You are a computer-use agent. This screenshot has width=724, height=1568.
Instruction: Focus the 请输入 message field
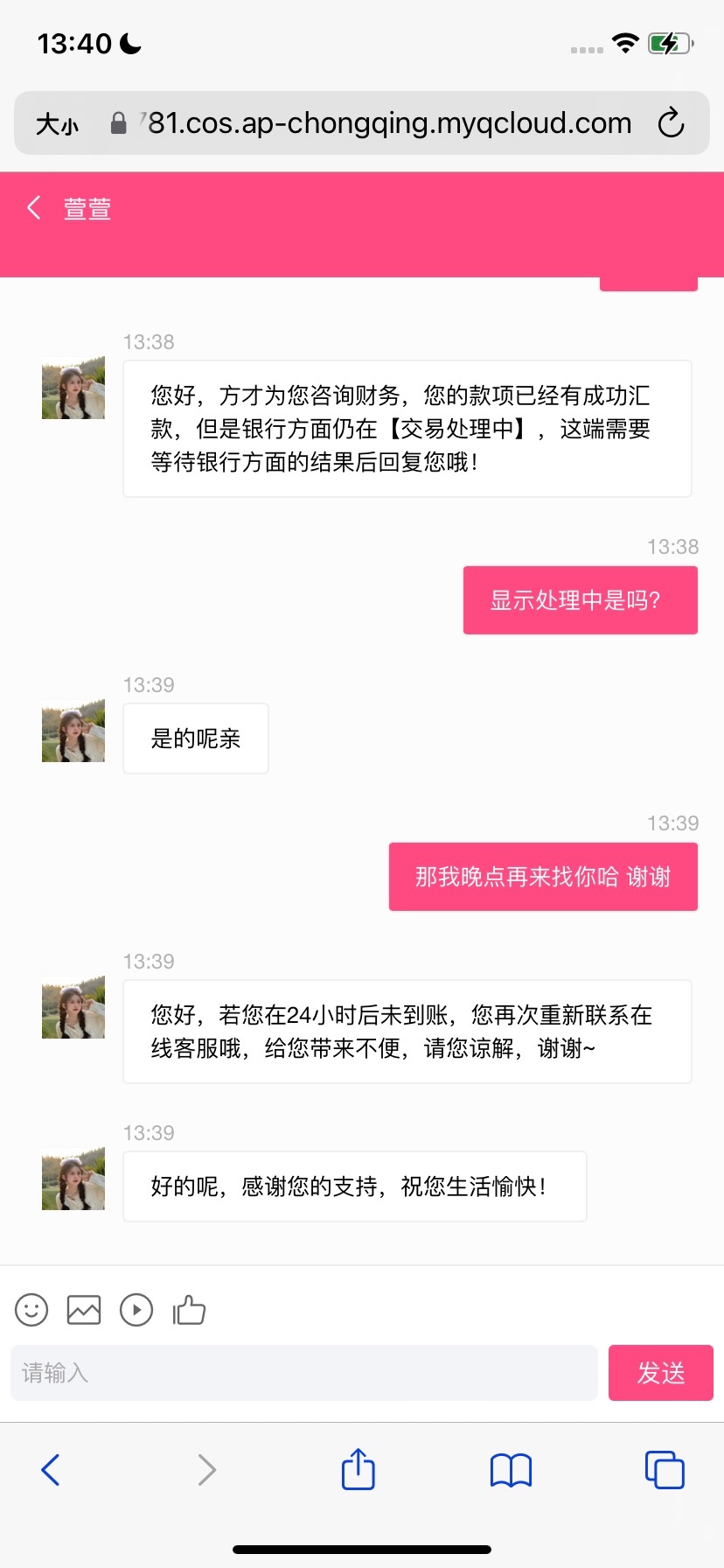(303, 1373)
